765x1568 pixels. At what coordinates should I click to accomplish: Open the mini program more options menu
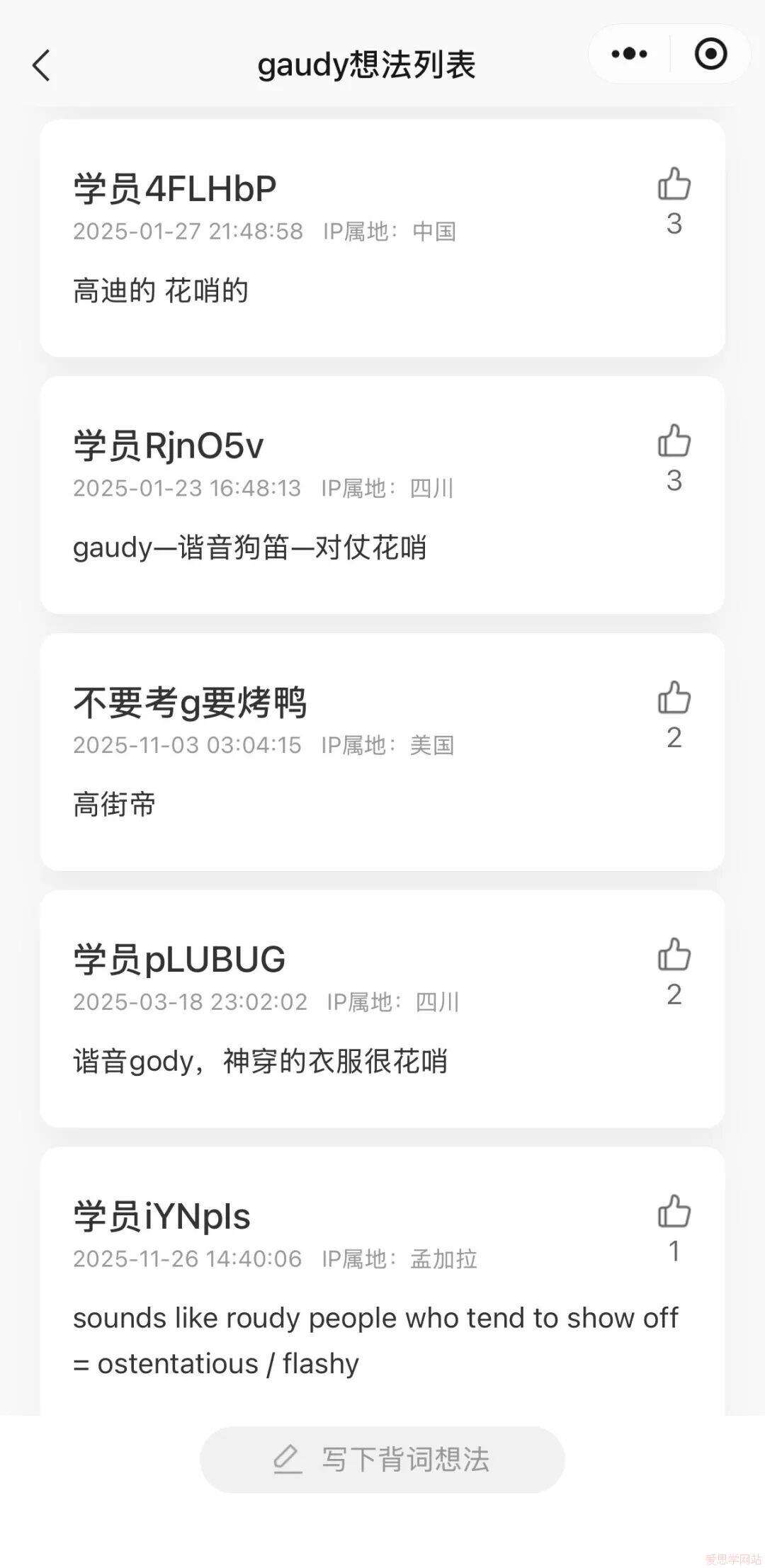[629, 54]
